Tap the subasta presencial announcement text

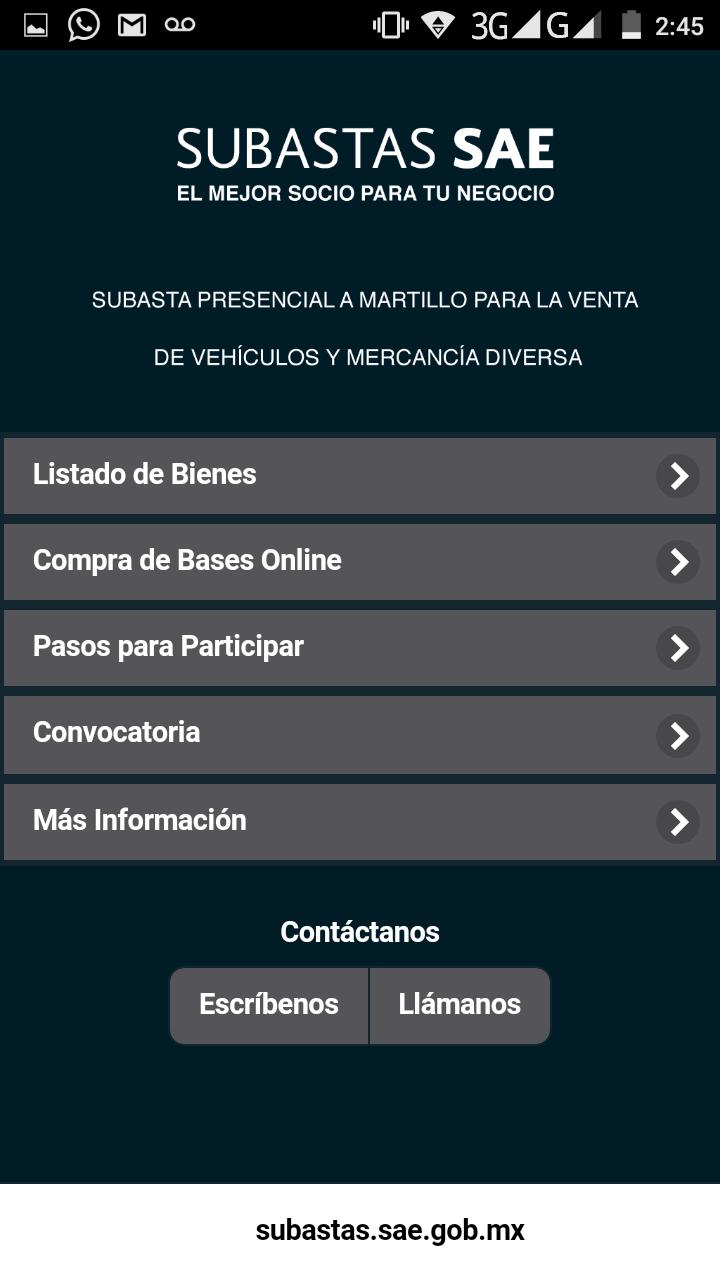pyautogui.click(x=364, y=327)
